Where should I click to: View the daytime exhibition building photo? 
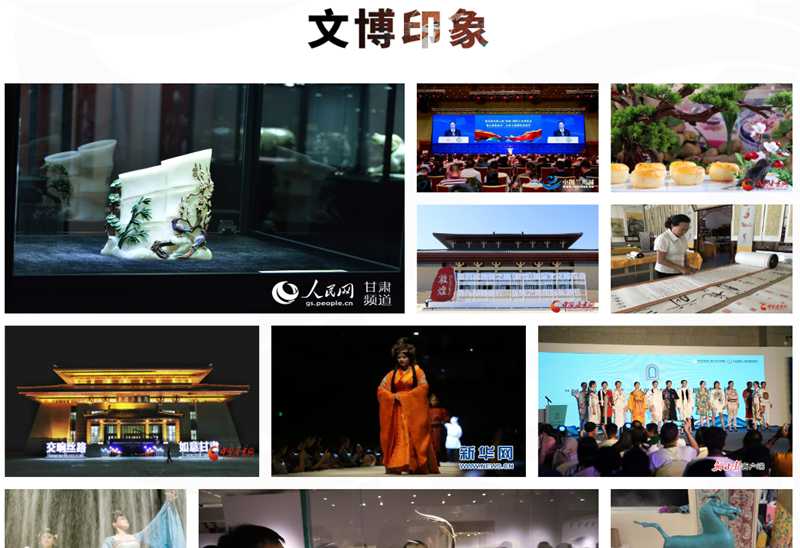(507, 258)
